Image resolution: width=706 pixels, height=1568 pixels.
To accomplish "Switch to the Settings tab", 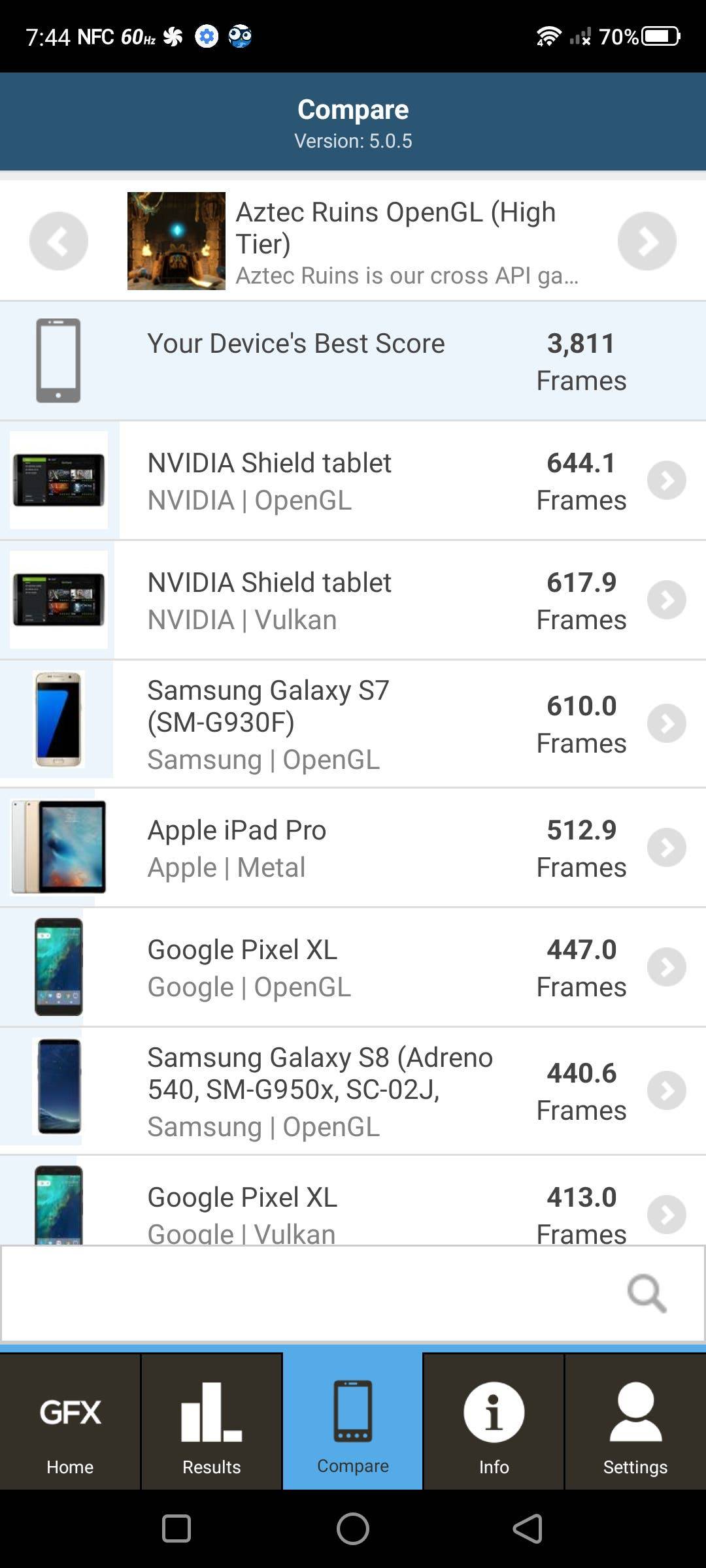I will 635,1422.
